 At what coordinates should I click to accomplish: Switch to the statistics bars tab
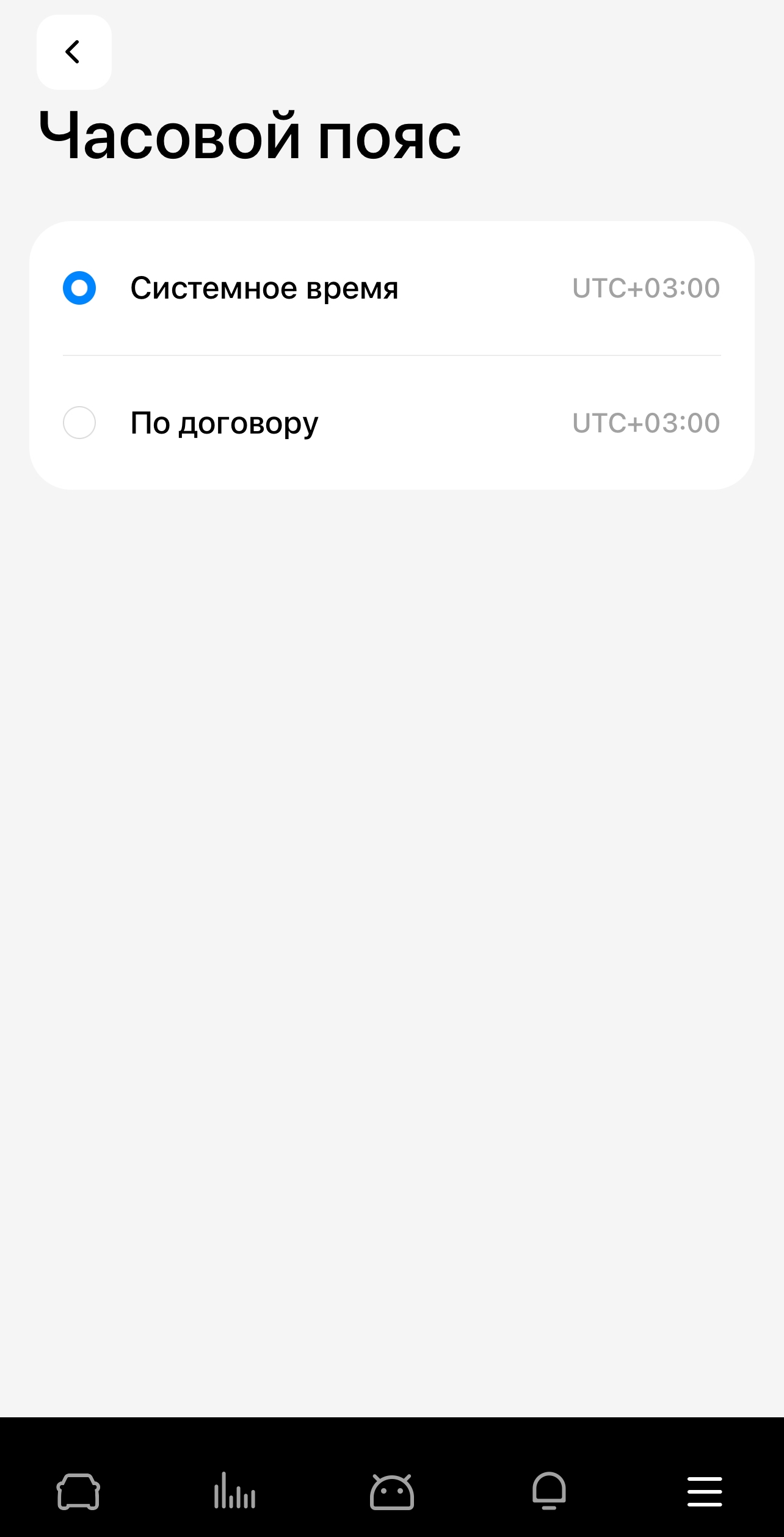[235, 1492]
